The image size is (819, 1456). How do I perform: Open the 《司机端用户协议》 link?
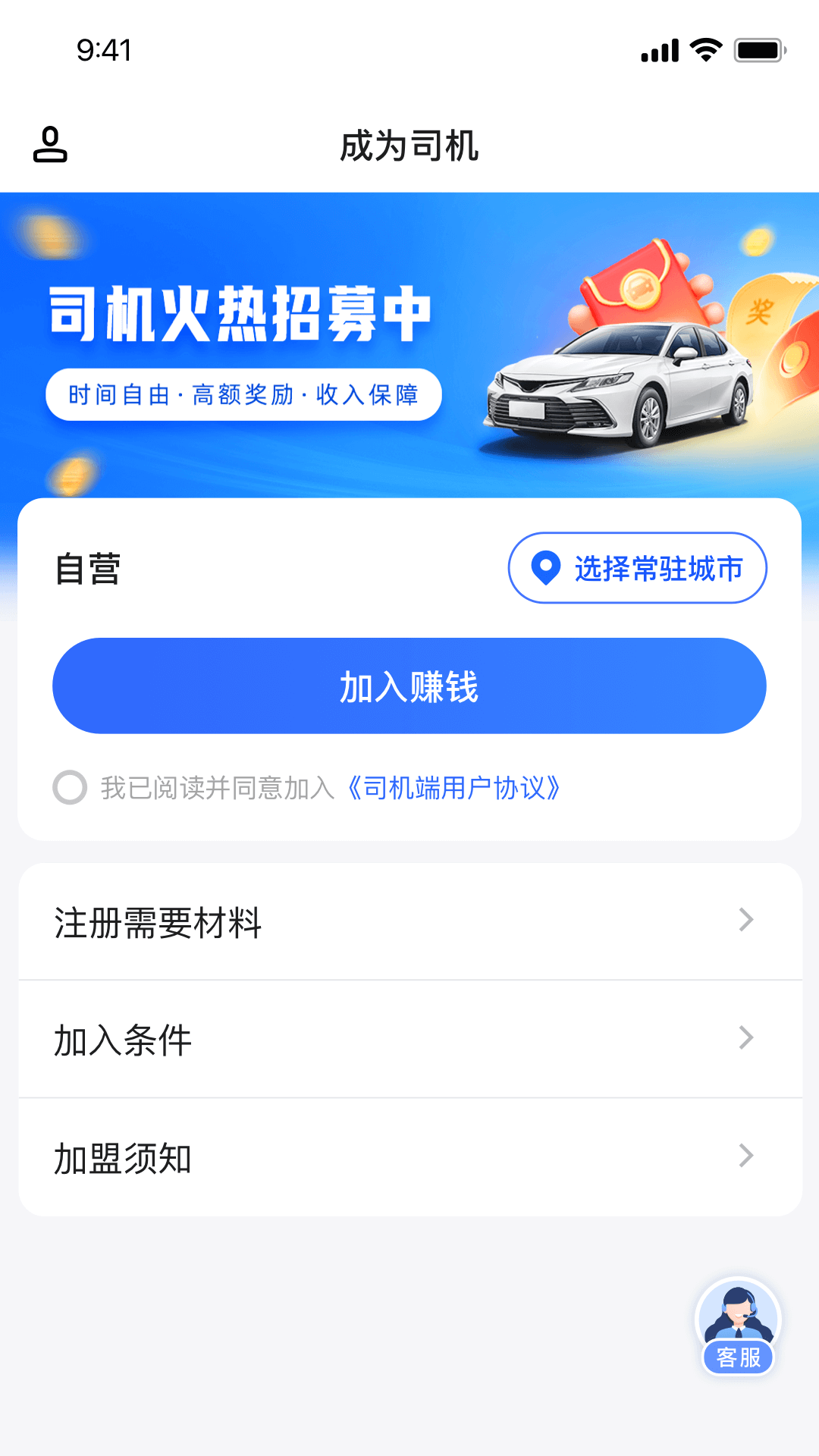coord(453,789)
